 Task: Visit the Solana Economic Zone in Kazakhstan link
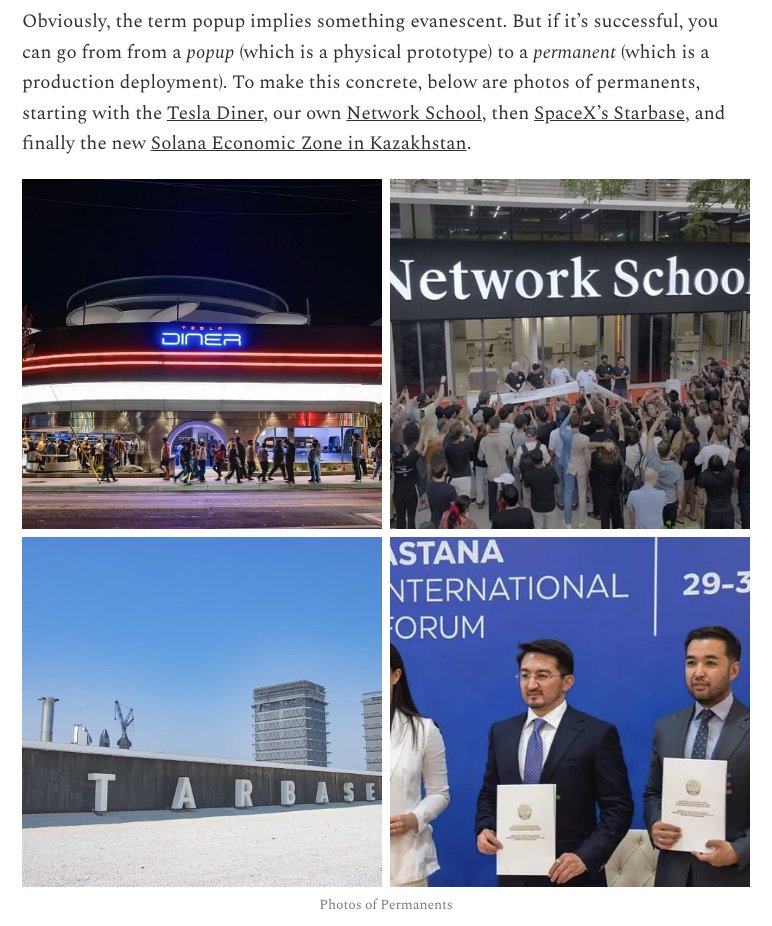(x=308, y=143)
